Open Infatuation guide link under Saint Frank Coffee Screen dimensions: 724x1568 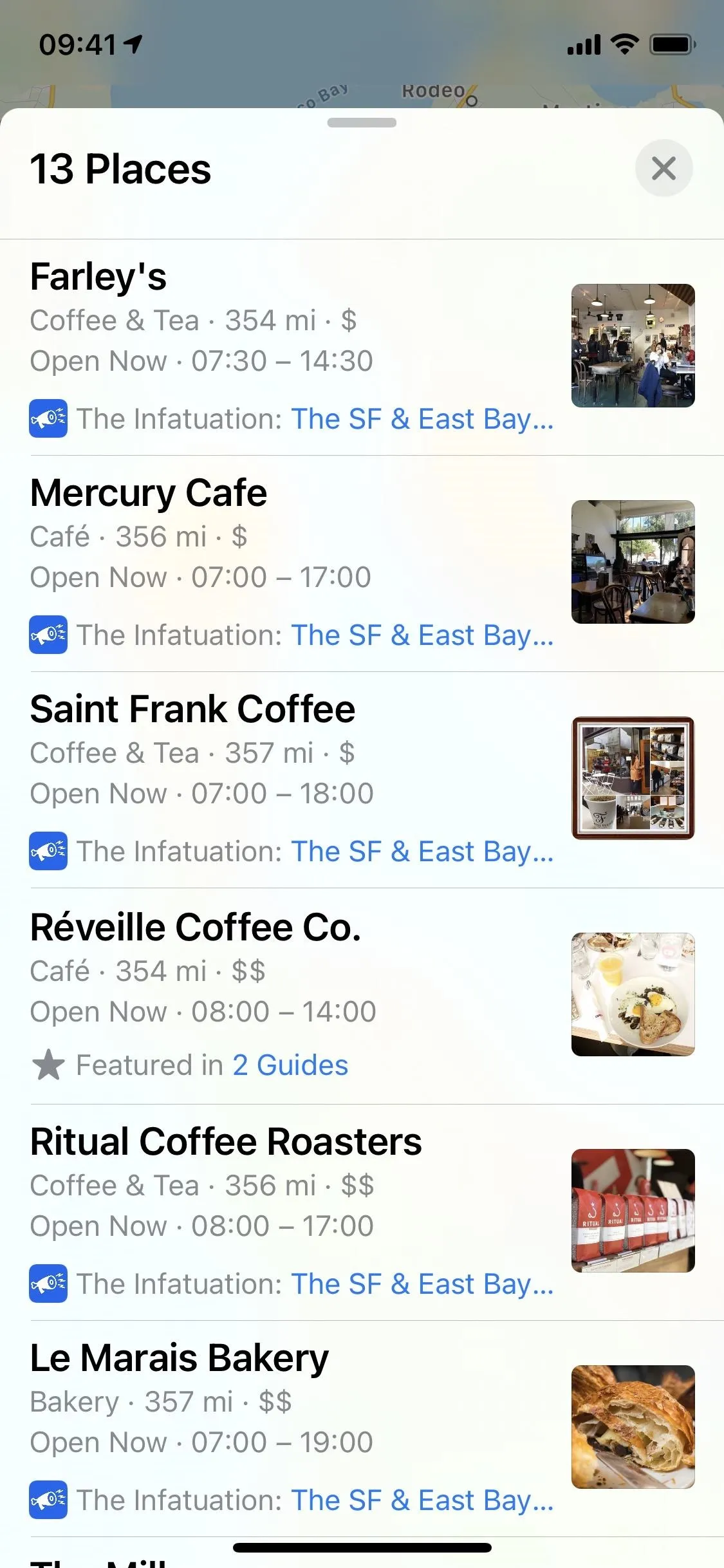click(x=422, y=852)
